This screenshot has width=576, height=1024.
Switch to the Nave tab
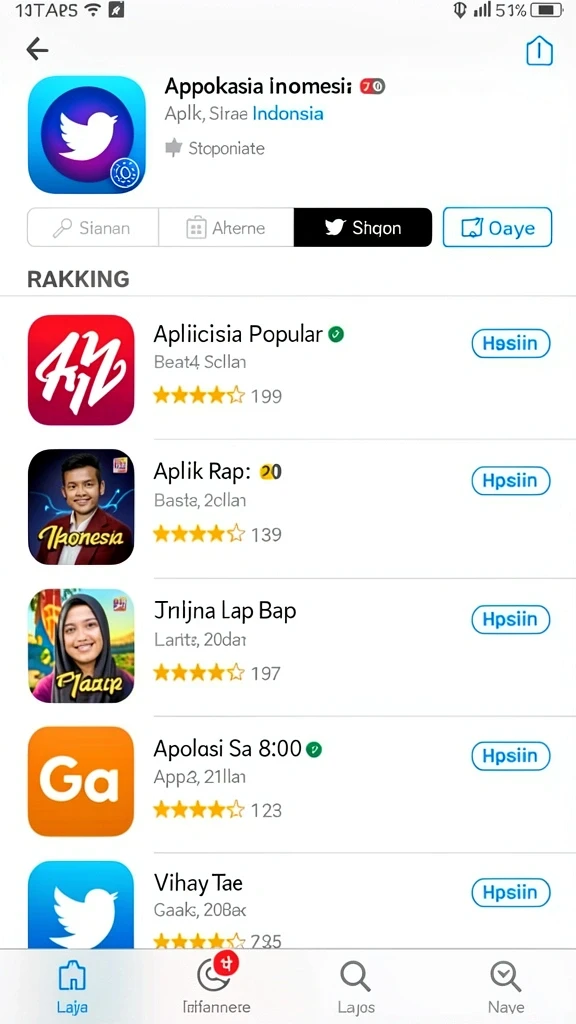point(506,987)
